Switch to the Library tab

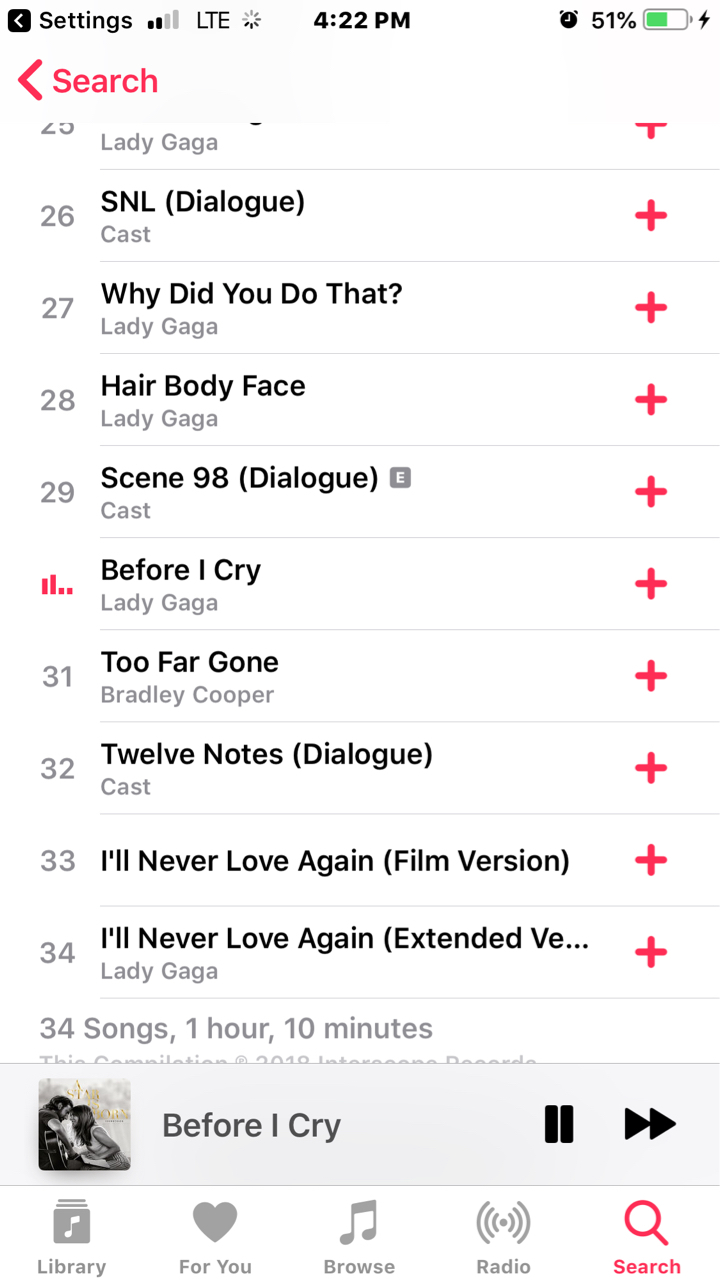tap(71, 1238)
